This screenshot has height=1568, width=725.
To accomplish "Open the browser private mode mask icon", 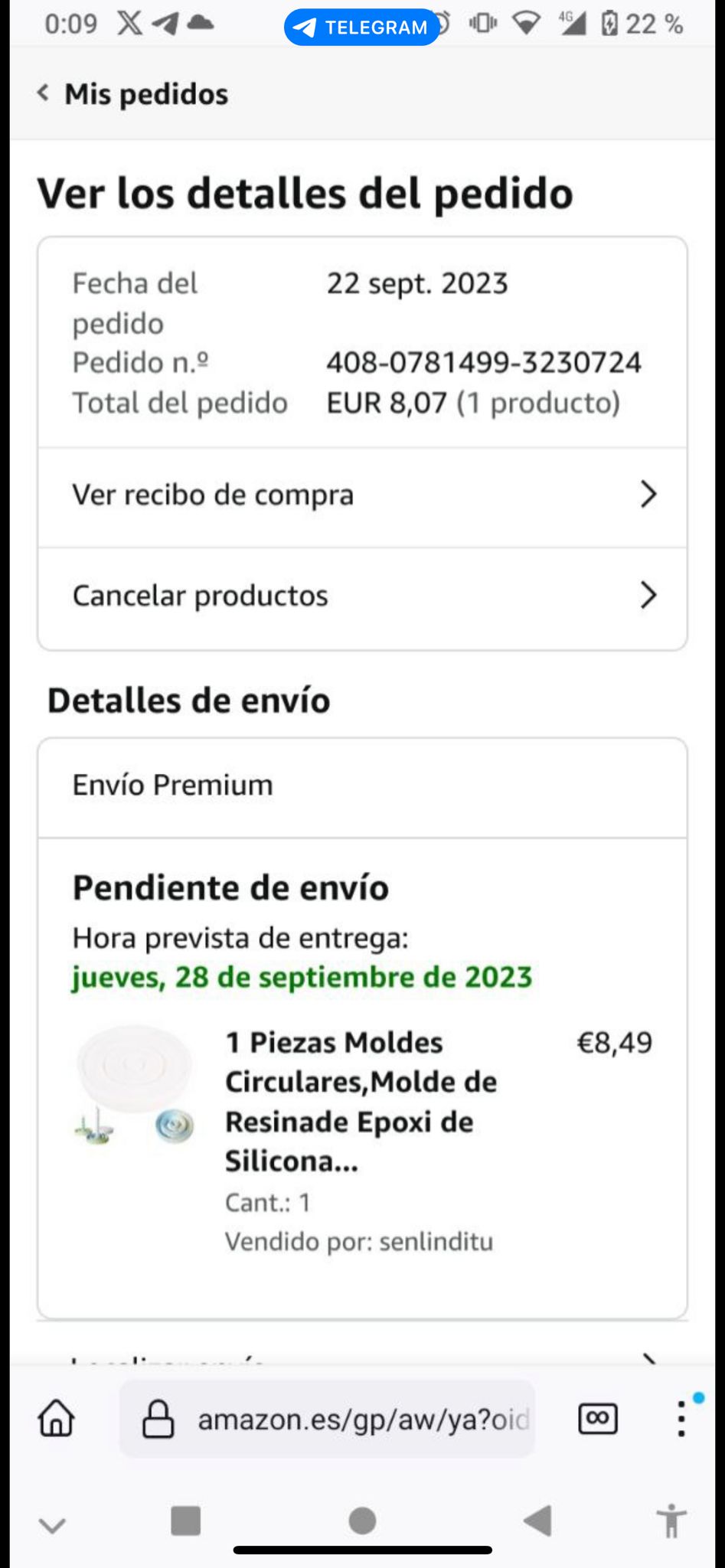I will (x=597, y=1419).
